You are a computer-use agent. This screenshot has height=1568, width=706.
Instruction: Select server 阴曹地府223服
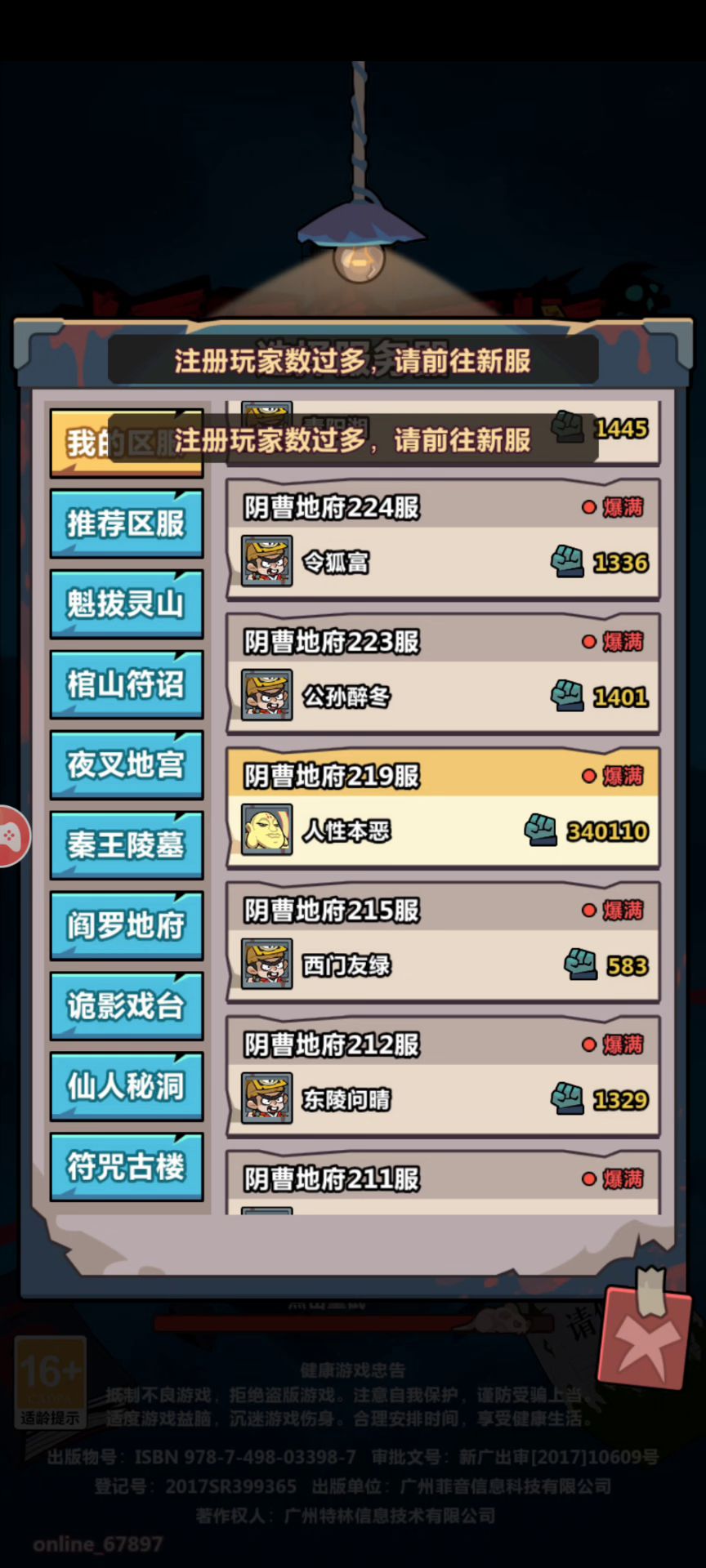coord(442,675)
